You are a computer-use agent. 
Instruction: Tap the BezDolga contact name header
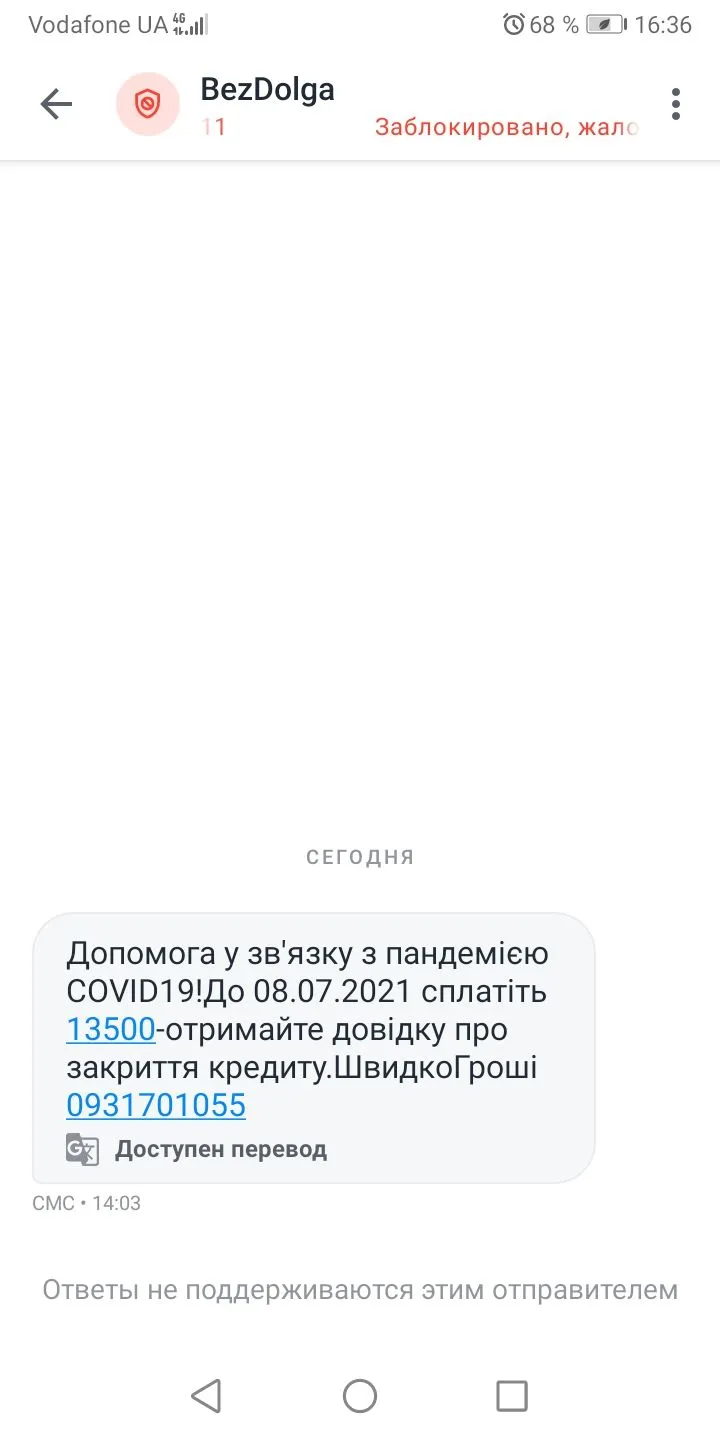[x=265, y=89]
